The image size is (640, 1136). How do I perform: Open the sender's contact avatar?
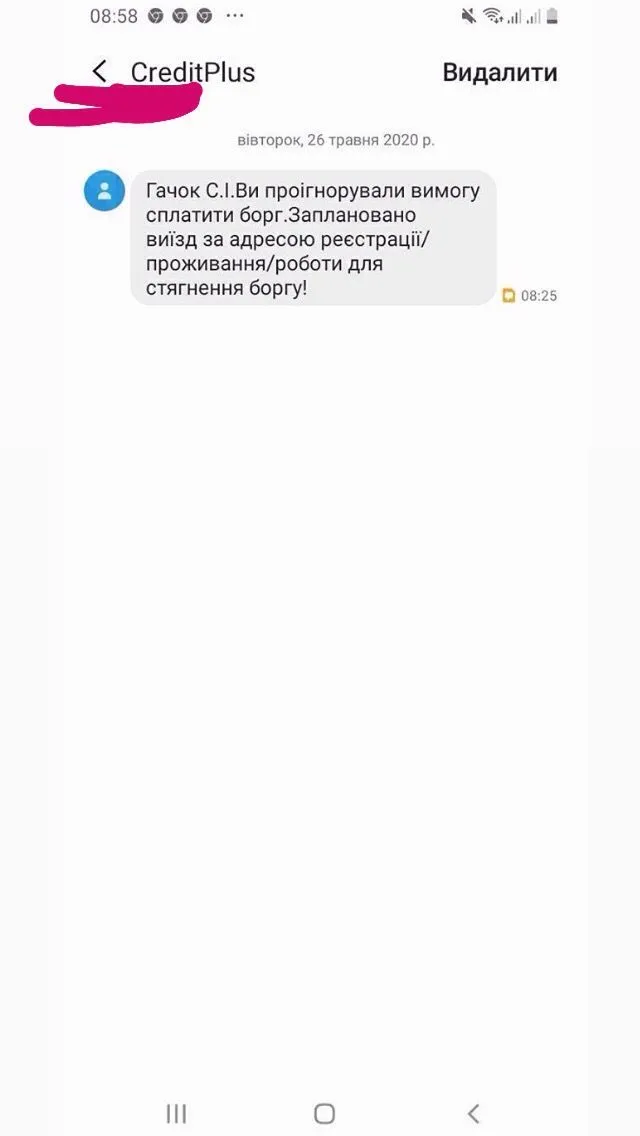point(104,190)
